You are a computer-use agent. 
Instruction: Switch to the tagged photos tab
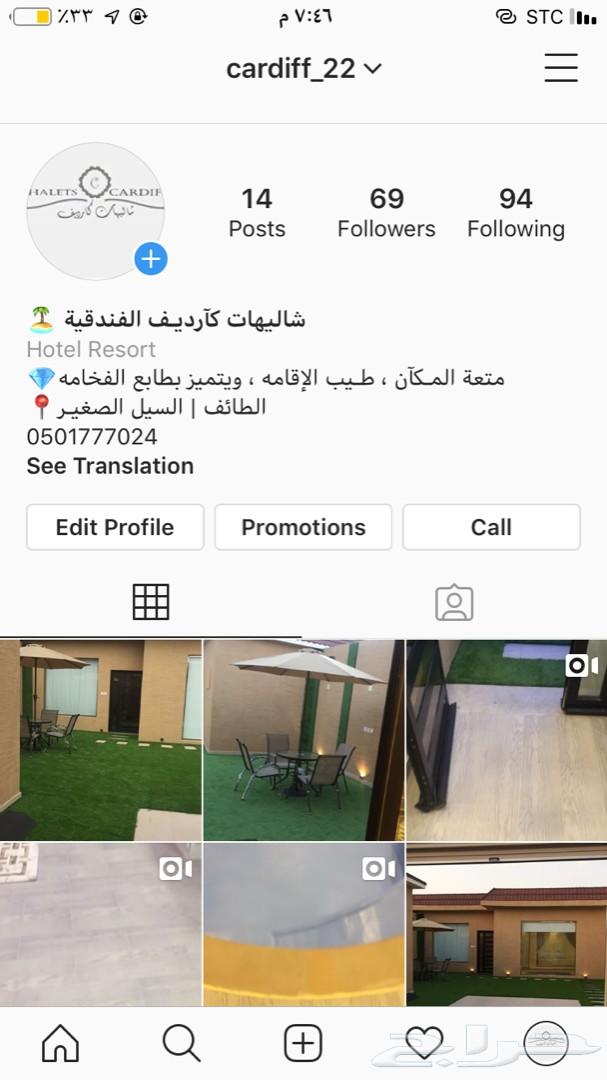point(454,602)
